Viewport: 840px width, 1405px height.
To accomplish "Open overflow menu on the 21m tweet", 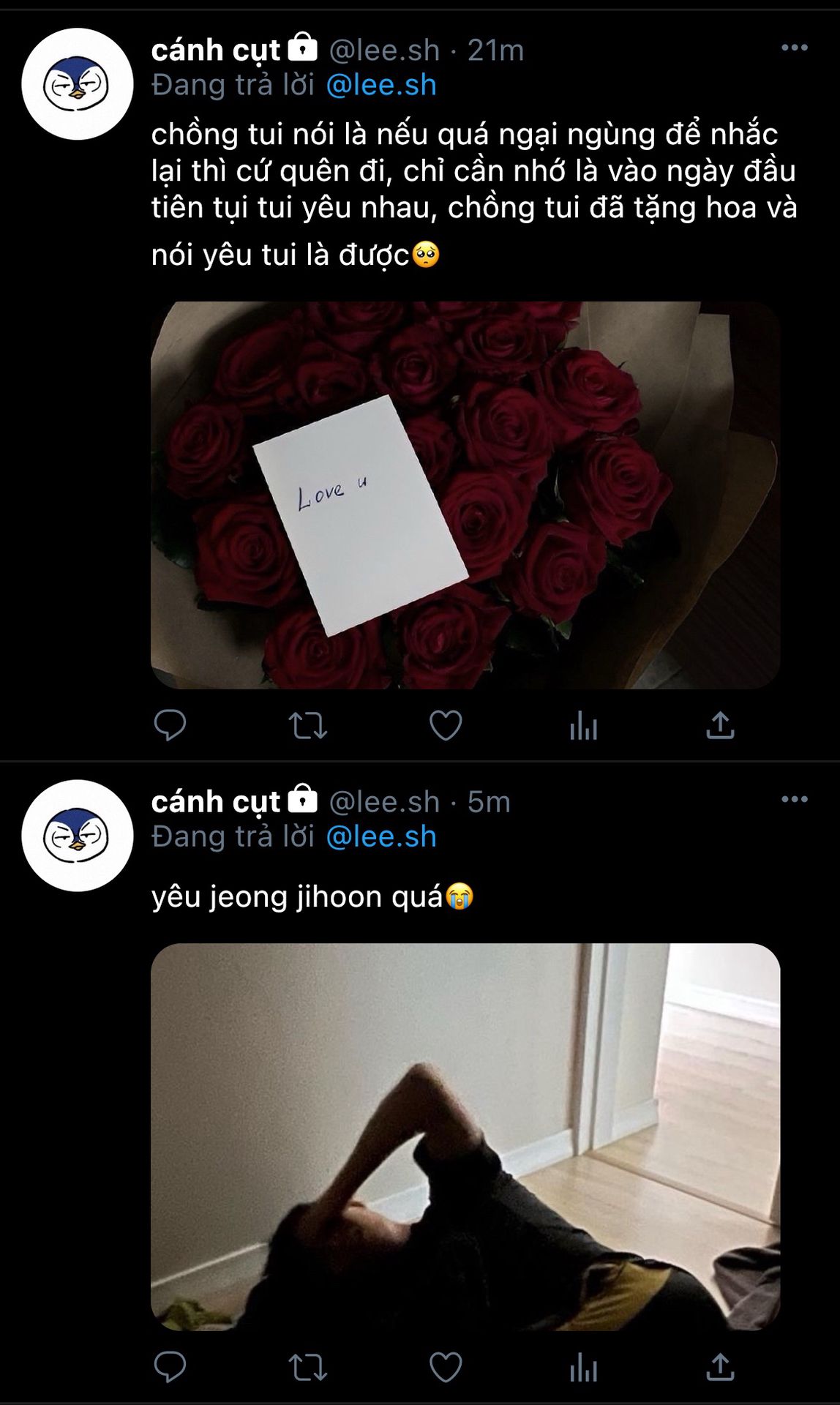I will (x=794, y=48).
